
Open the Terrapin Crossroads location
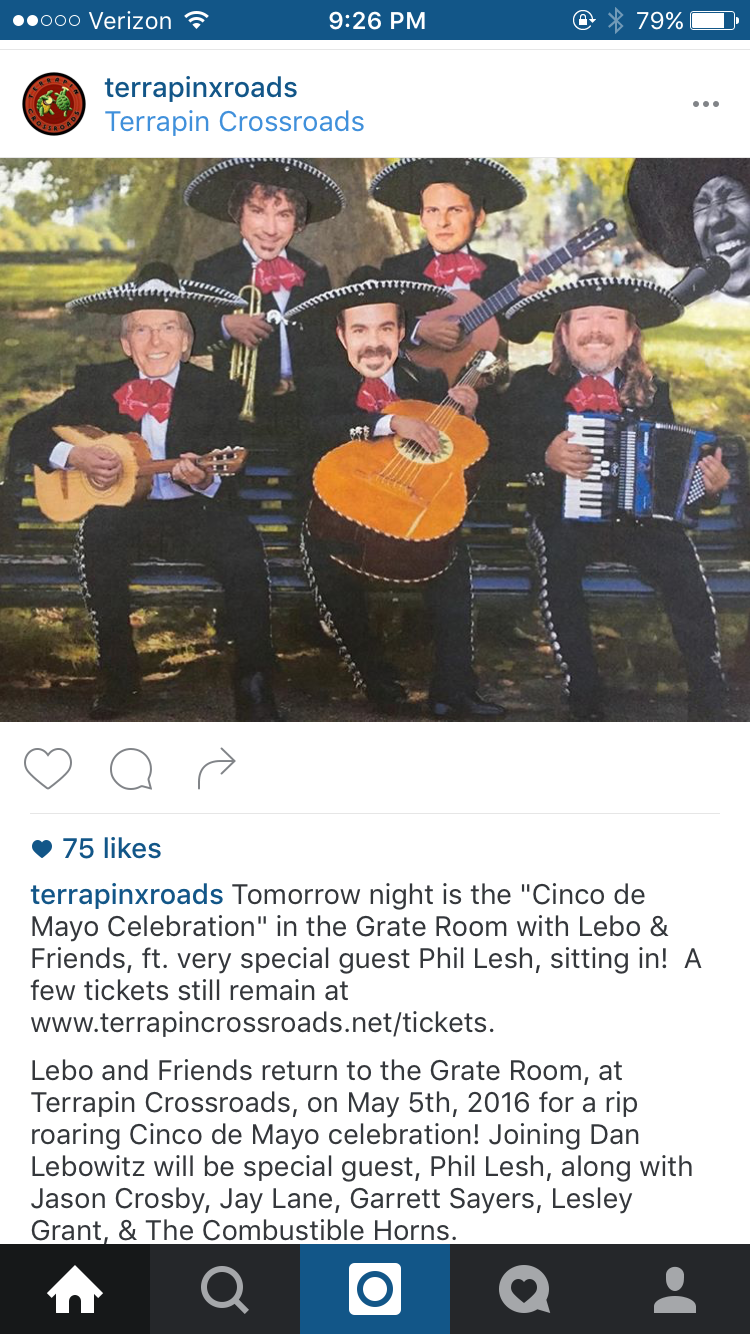tap(235, 122)
